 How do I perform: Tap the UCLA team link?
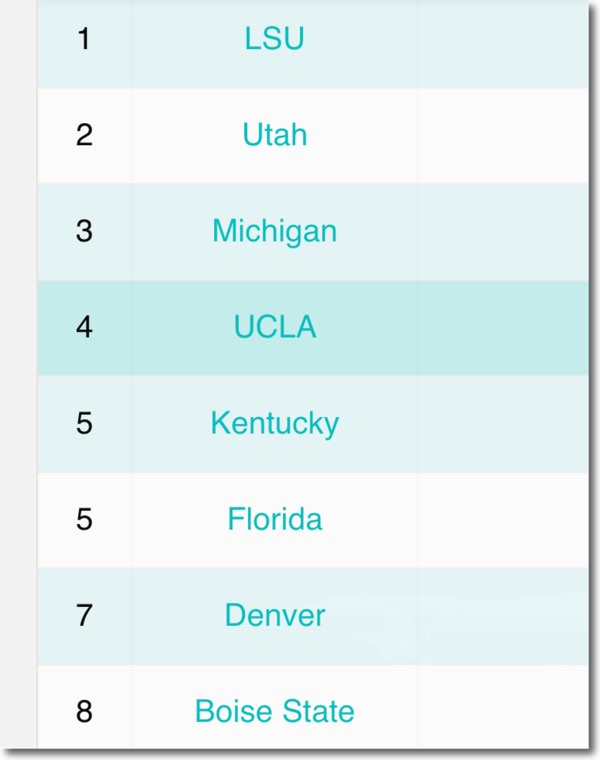coord(274,327)
